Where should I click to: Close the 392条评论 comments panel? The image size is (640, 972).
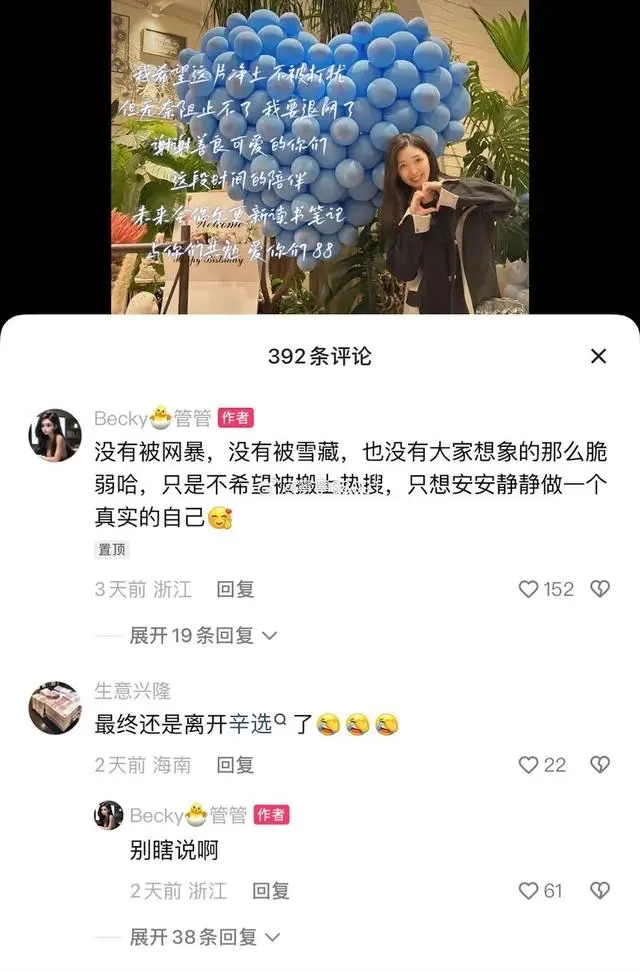598,356
